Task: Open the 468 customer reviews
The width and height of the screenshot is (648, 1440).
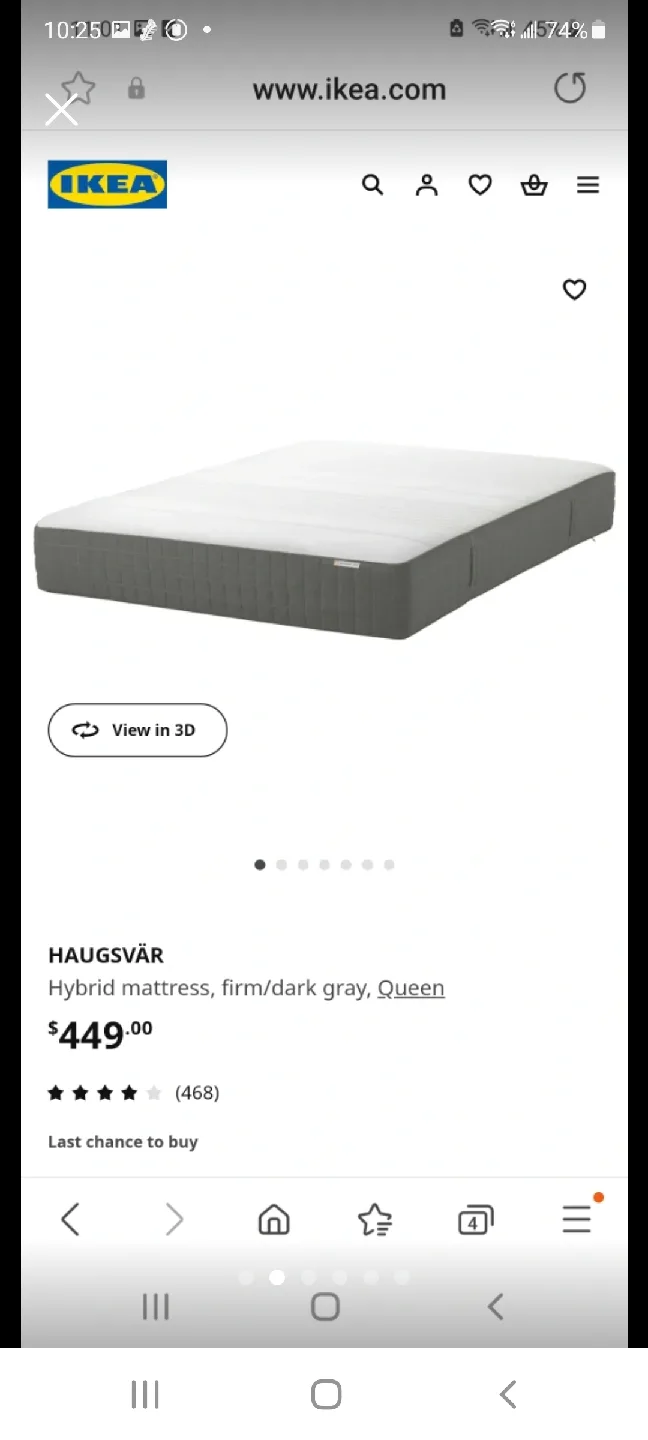Action: 196,1093
